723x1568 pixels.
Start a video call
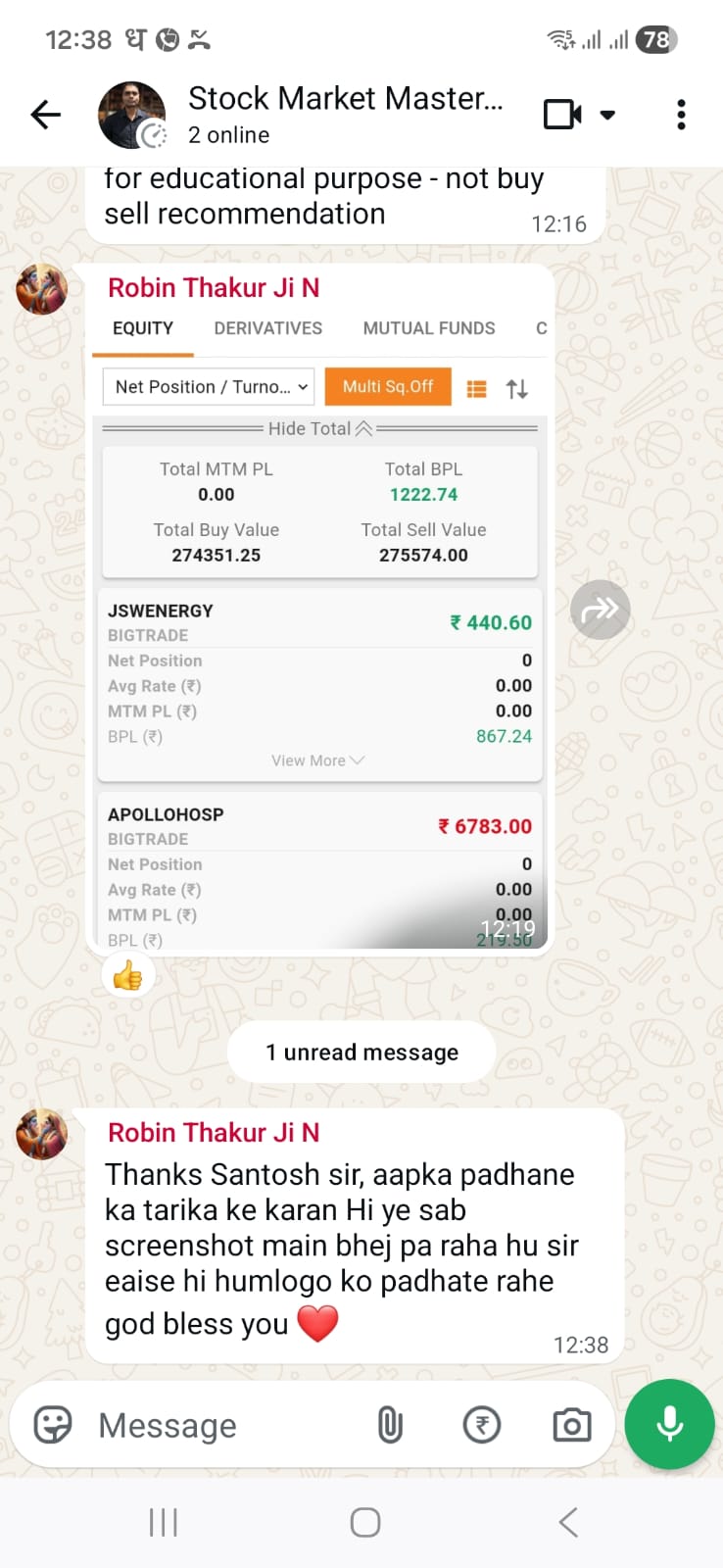pos(561,115)
